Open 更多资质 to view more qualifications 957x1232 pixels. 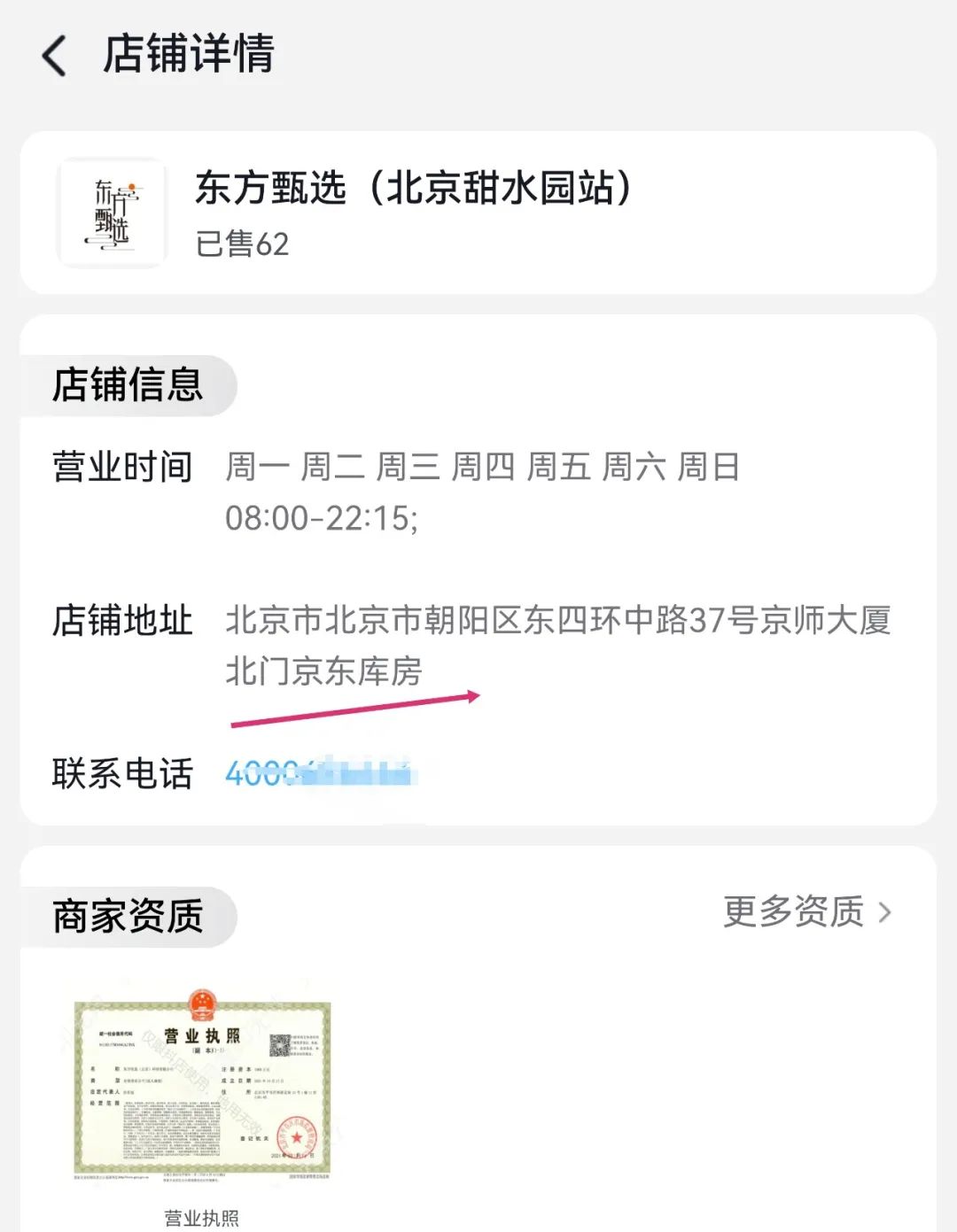click(x=806, y=911)
